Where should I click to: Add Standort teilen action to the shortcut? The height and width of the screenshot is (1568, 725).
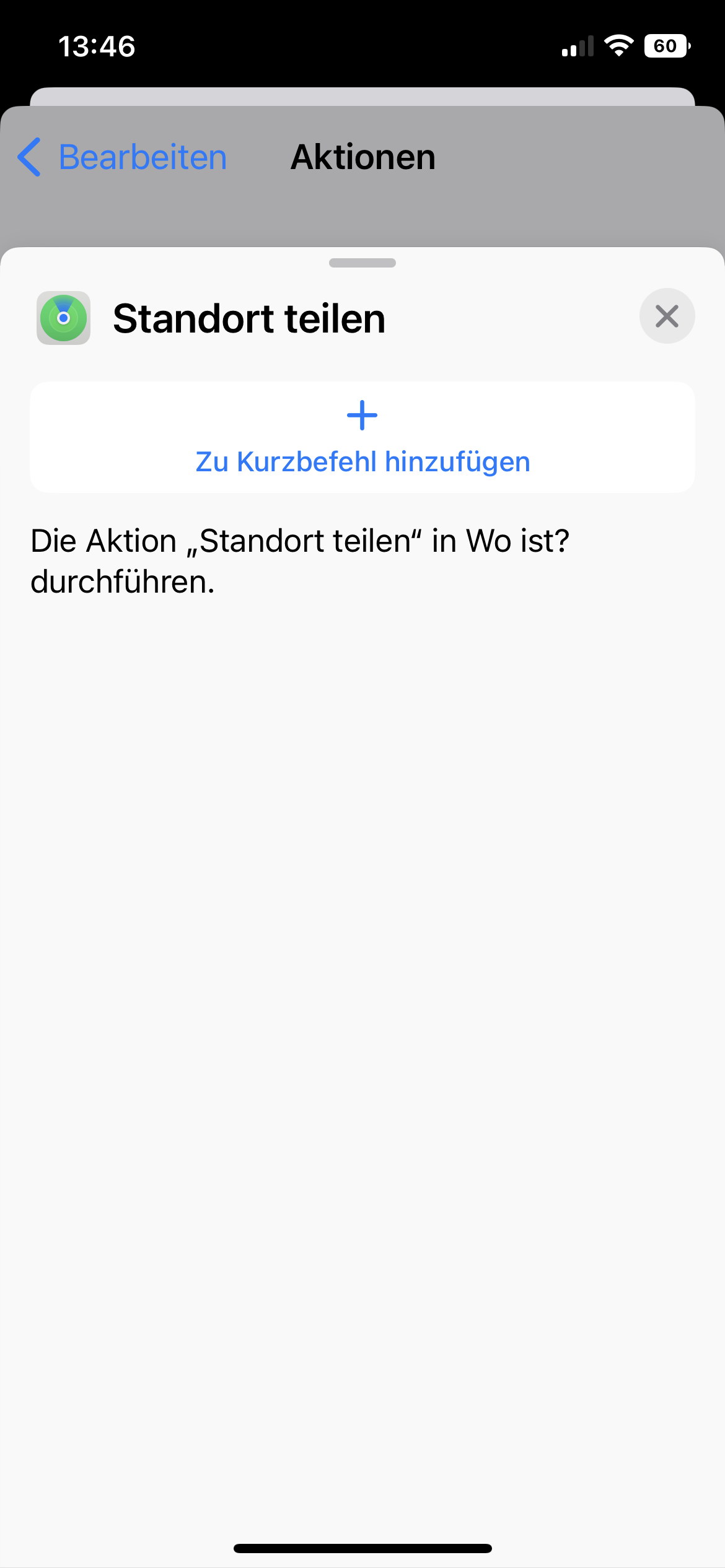[x=362, y=437]
